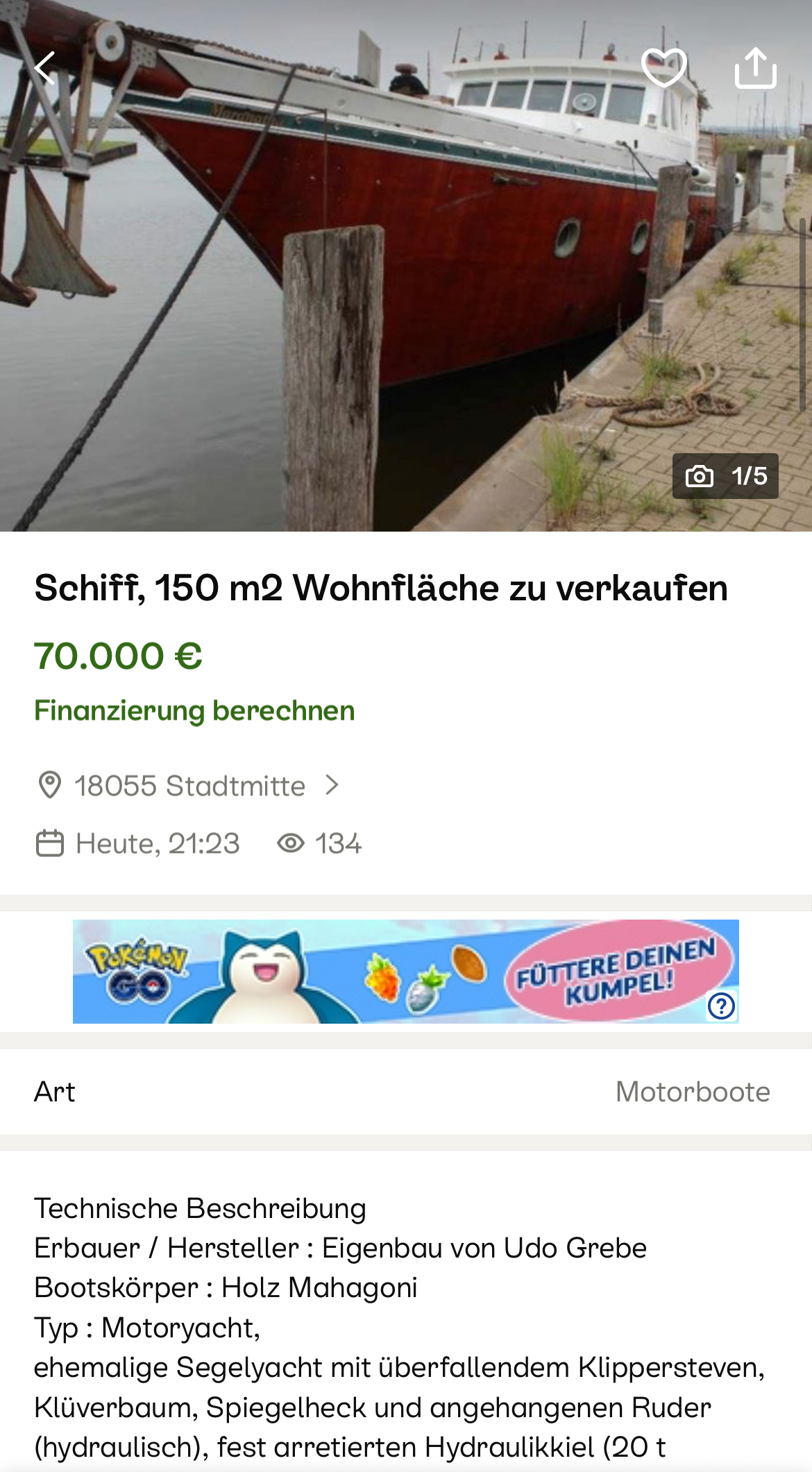Open Finanzierung berechnen link
This screenshot has height=1472, width=812.
coord(194,711)
